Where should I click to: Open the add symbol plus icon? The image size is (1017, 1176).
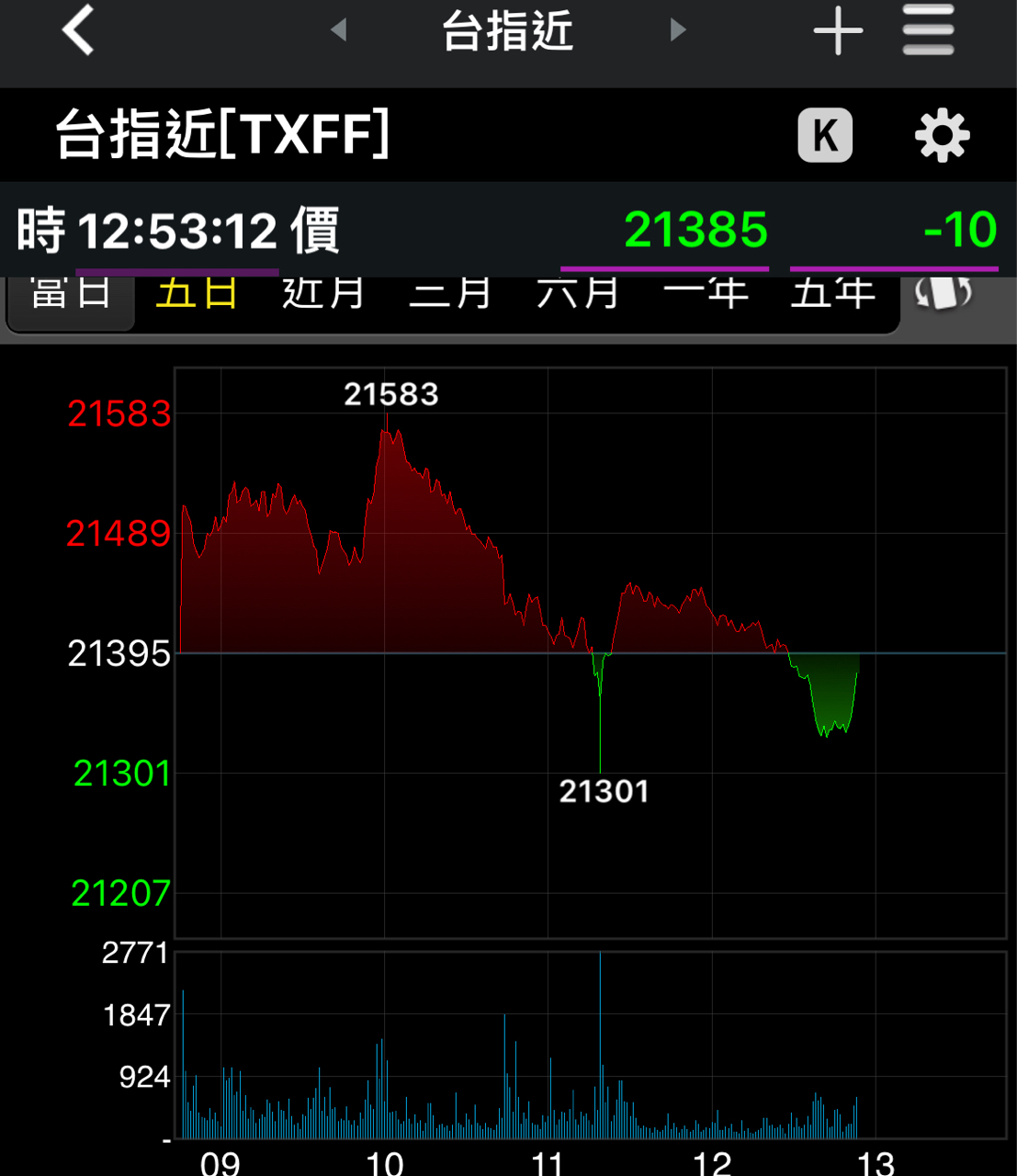tap(837, 29)
